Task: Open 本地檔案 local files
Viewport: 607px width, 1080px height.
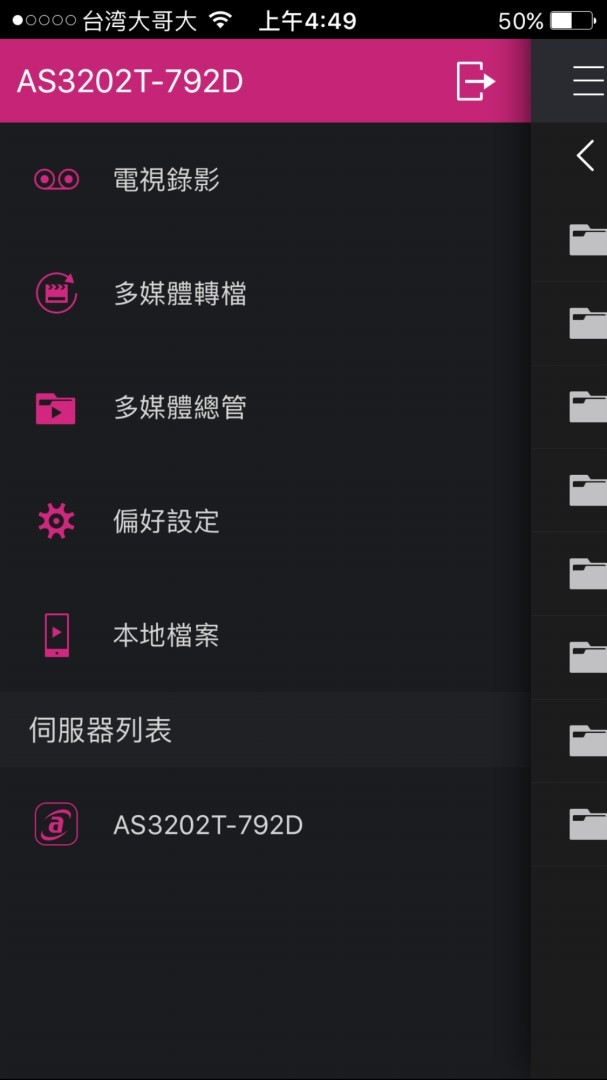Action: pyautogui.click(x=166, y=635)
